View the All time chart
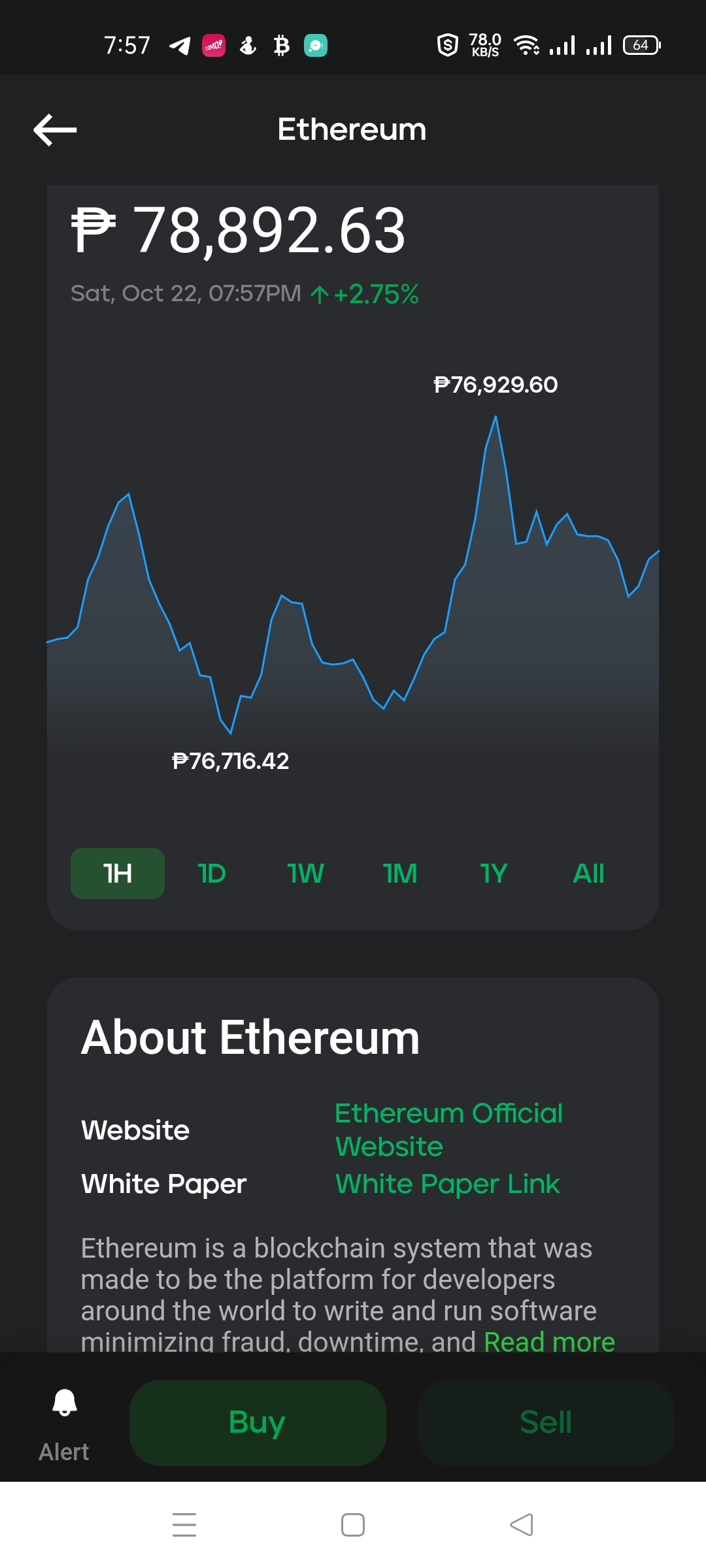 point(588,874)
